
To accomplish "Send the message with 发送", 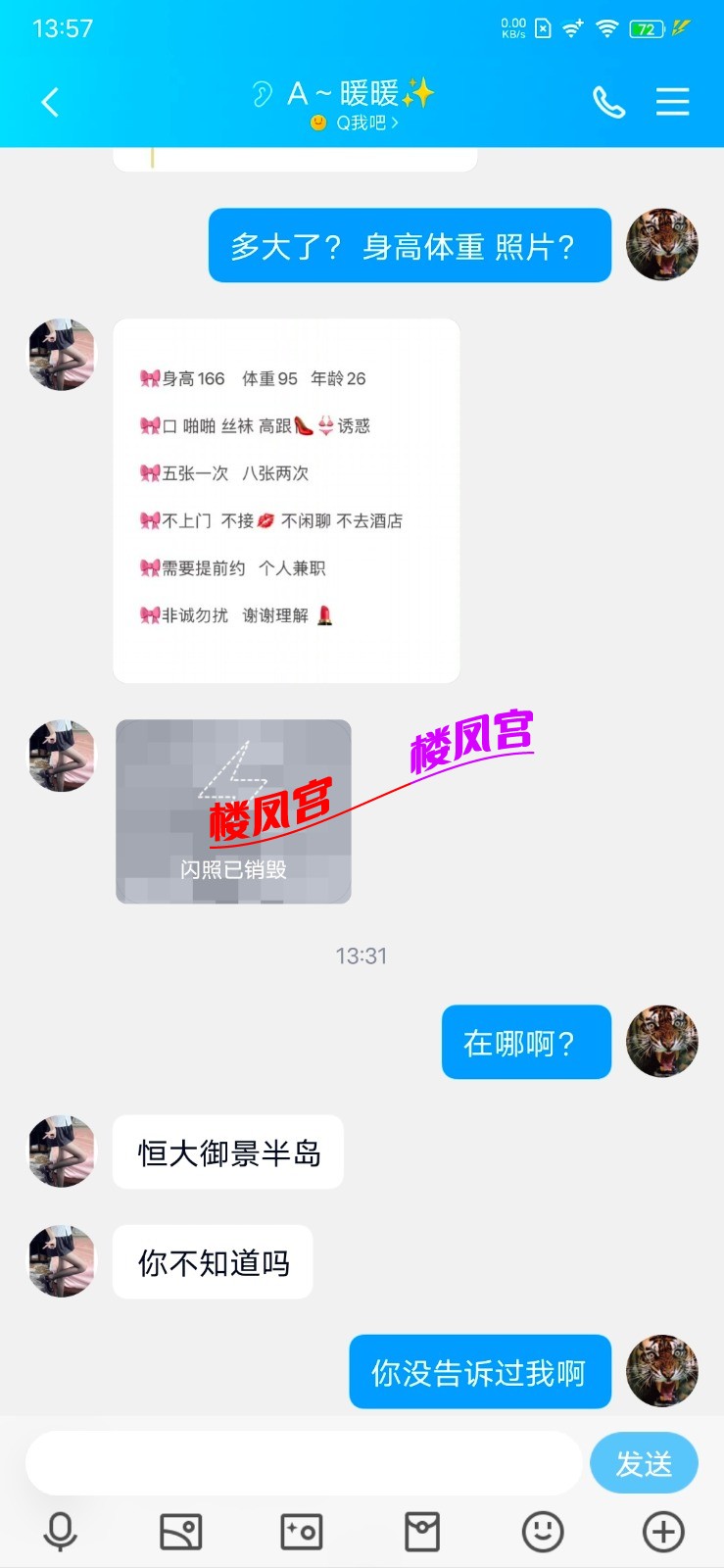I will click(644, 1463).
